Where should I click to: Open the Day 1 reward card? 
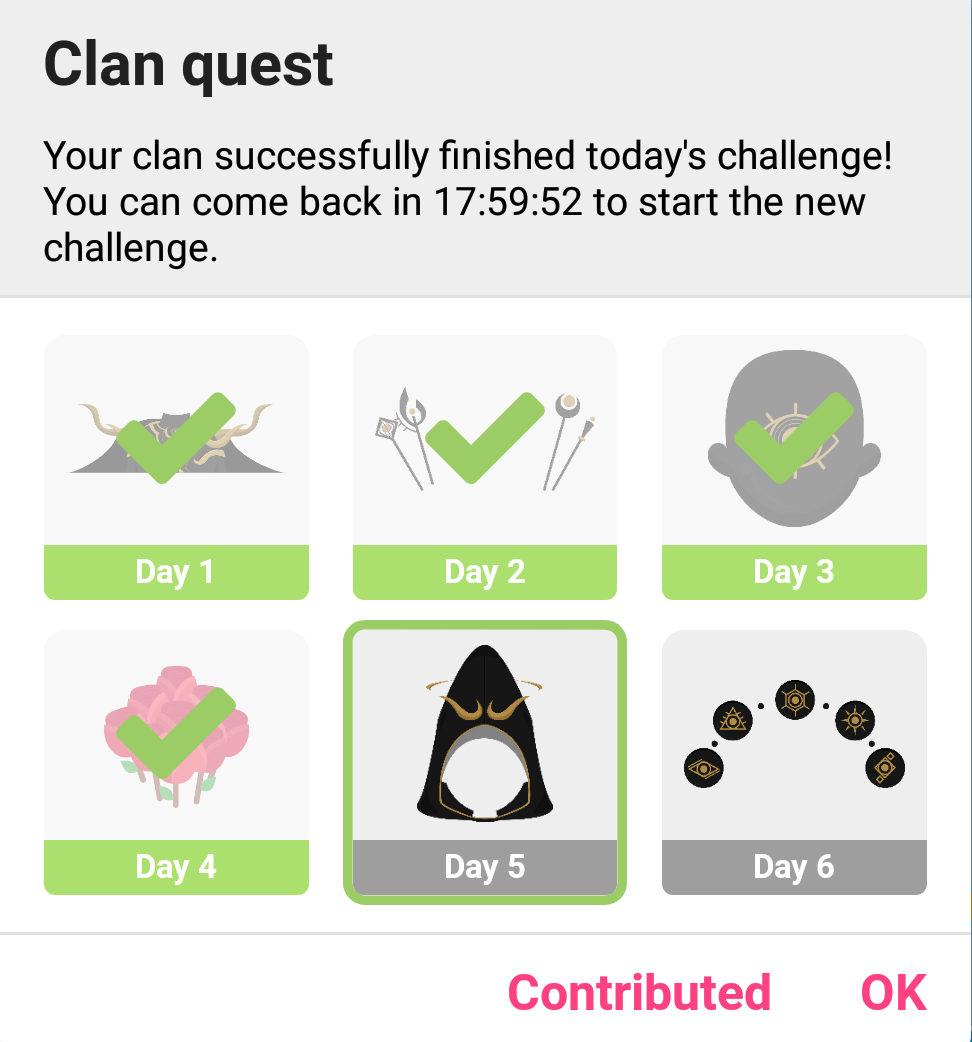tap(176, 467)
